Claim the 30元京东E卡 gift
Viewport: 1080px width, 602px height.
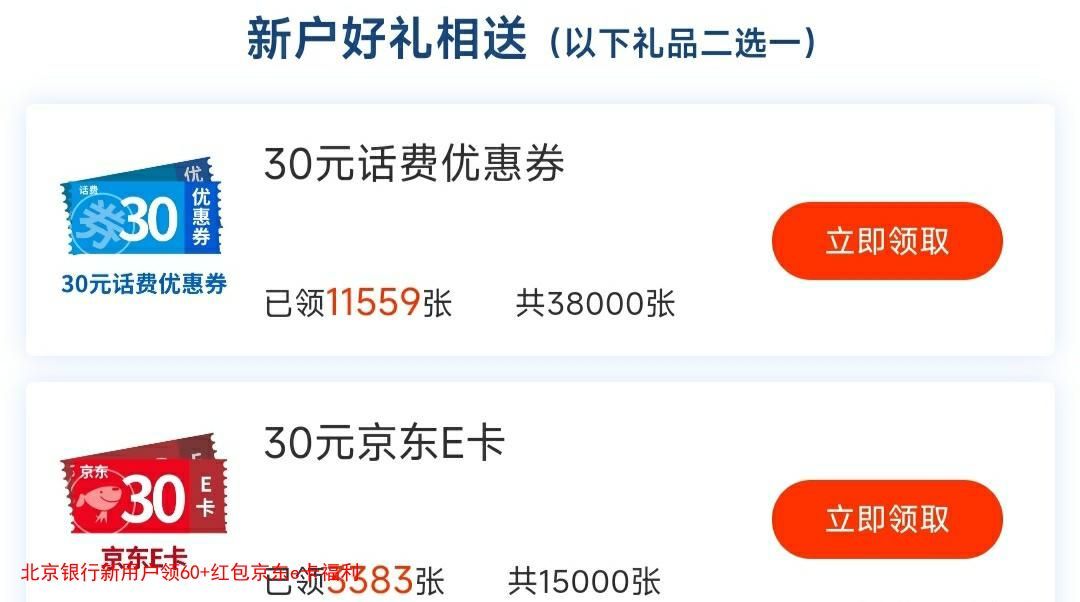tap(886, 519)
